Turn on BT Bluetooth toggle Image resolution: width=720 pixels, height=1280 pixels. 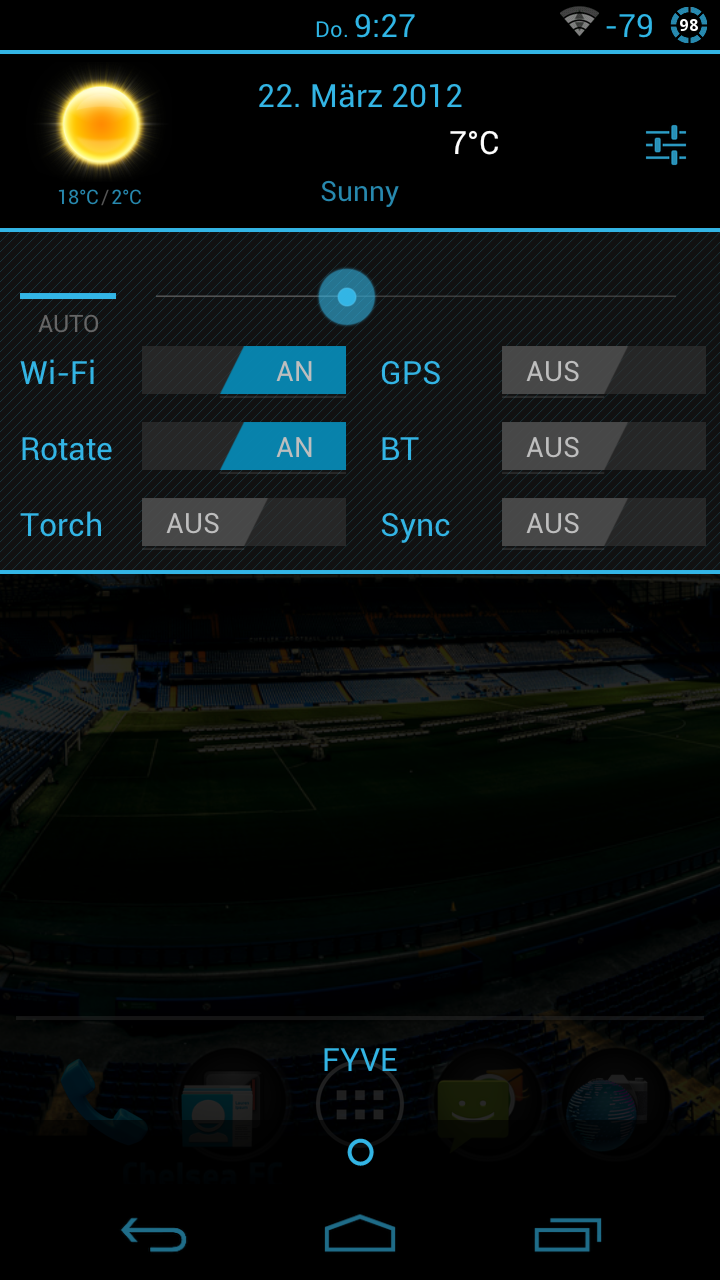tap(604, 448)
